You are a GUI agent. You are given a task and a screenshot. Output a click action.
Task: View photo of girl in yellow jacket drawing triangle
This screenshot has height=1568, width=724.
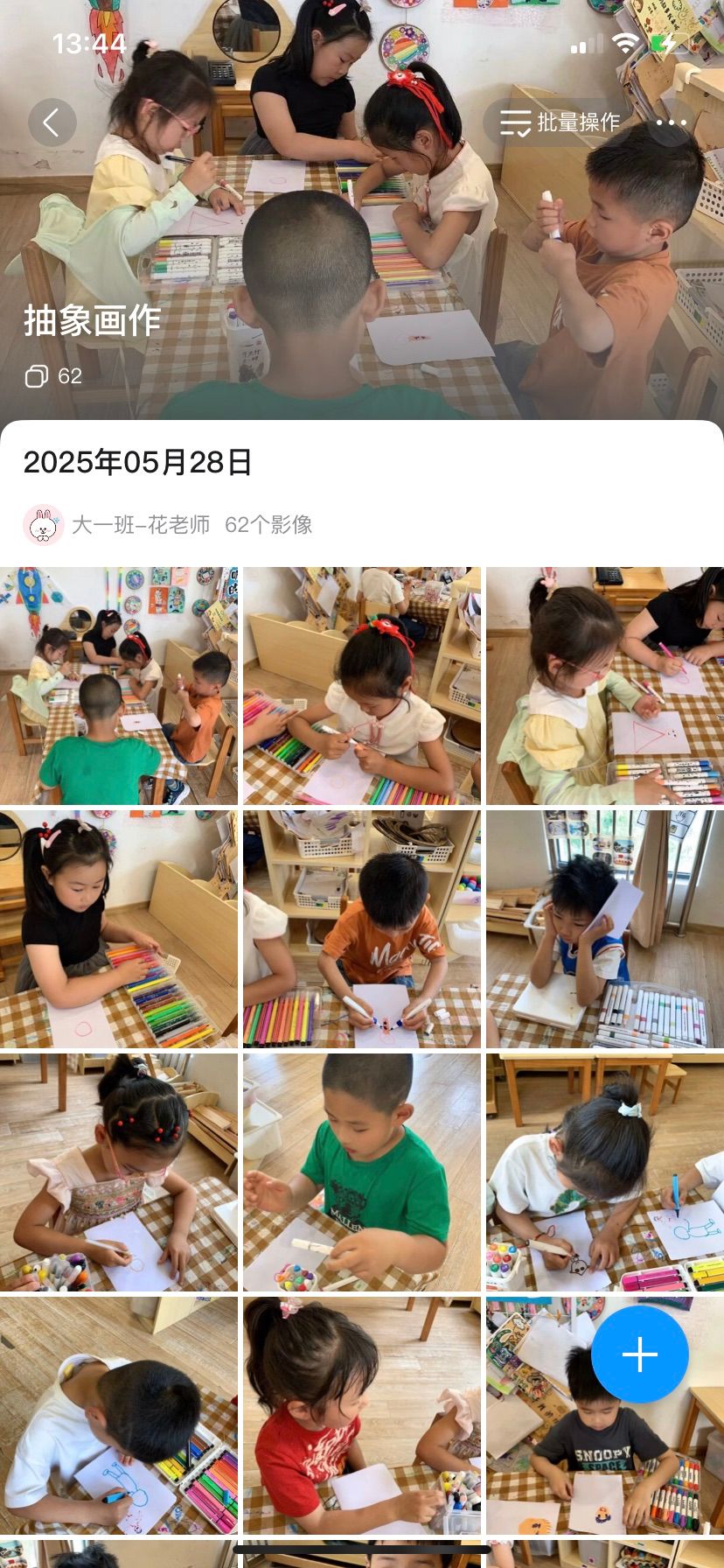pos(605,686)
